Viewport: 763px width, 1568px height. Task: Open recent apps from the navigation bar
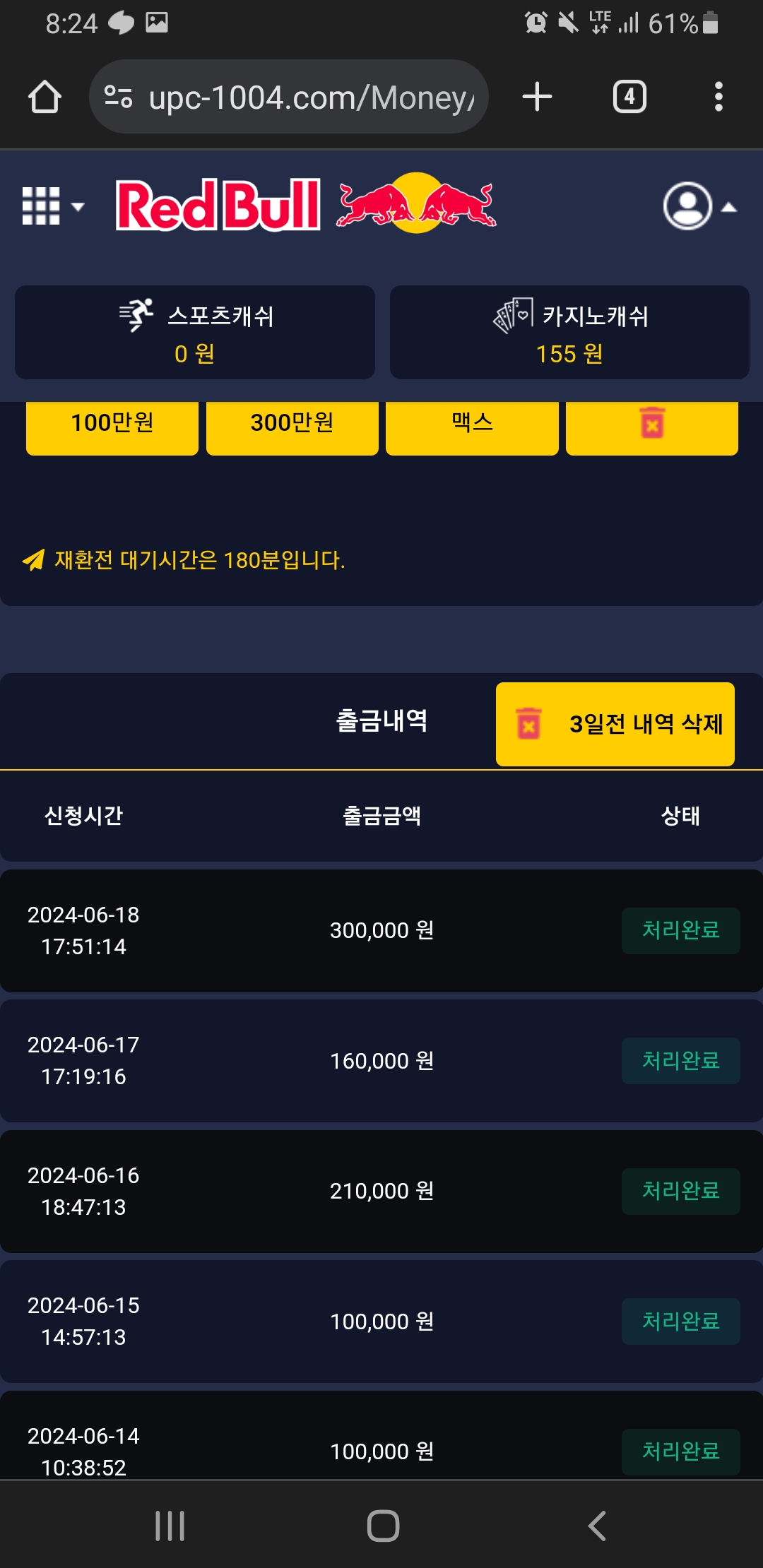click(170, 1526)
